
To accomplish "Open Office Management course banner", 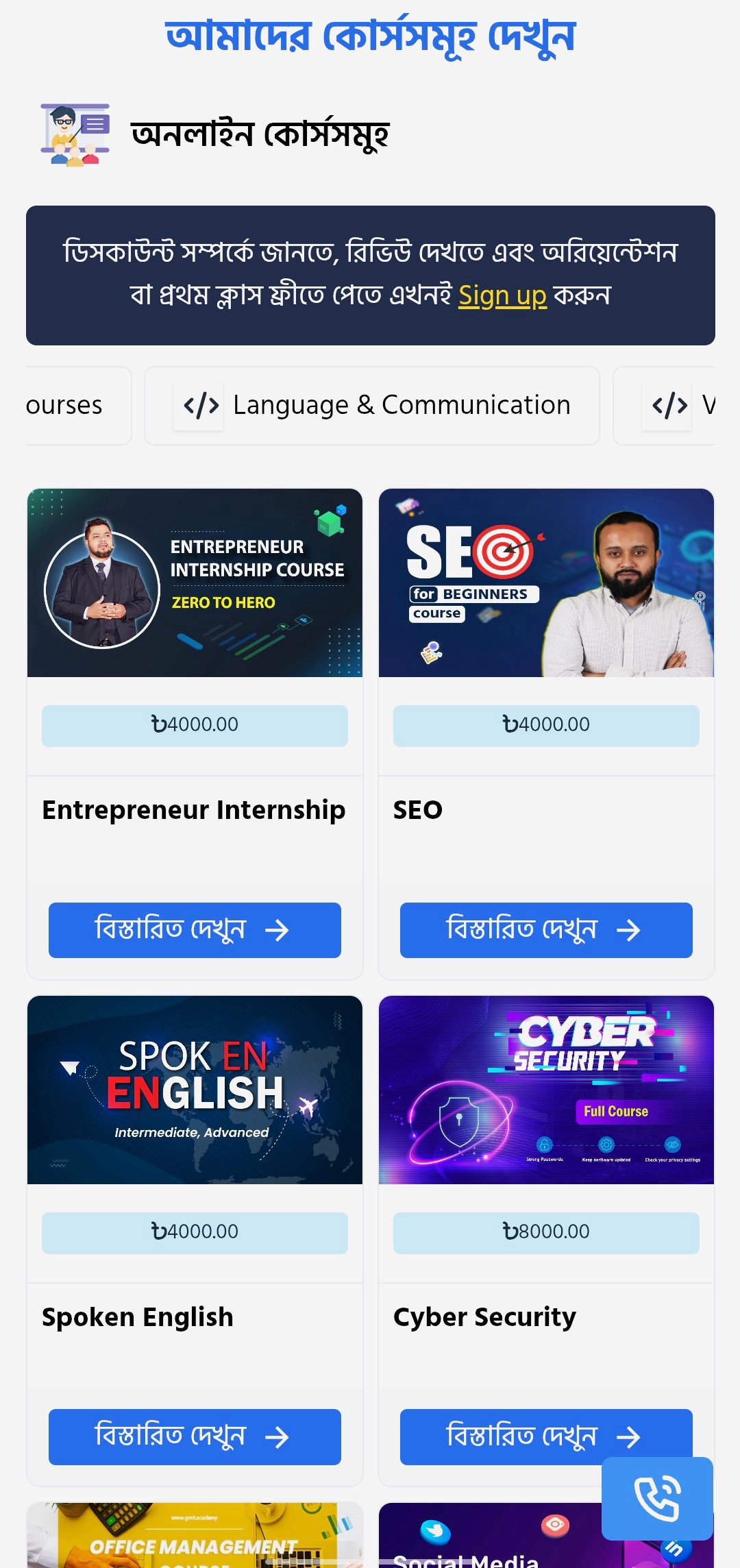I will (x=195, y=1536).
